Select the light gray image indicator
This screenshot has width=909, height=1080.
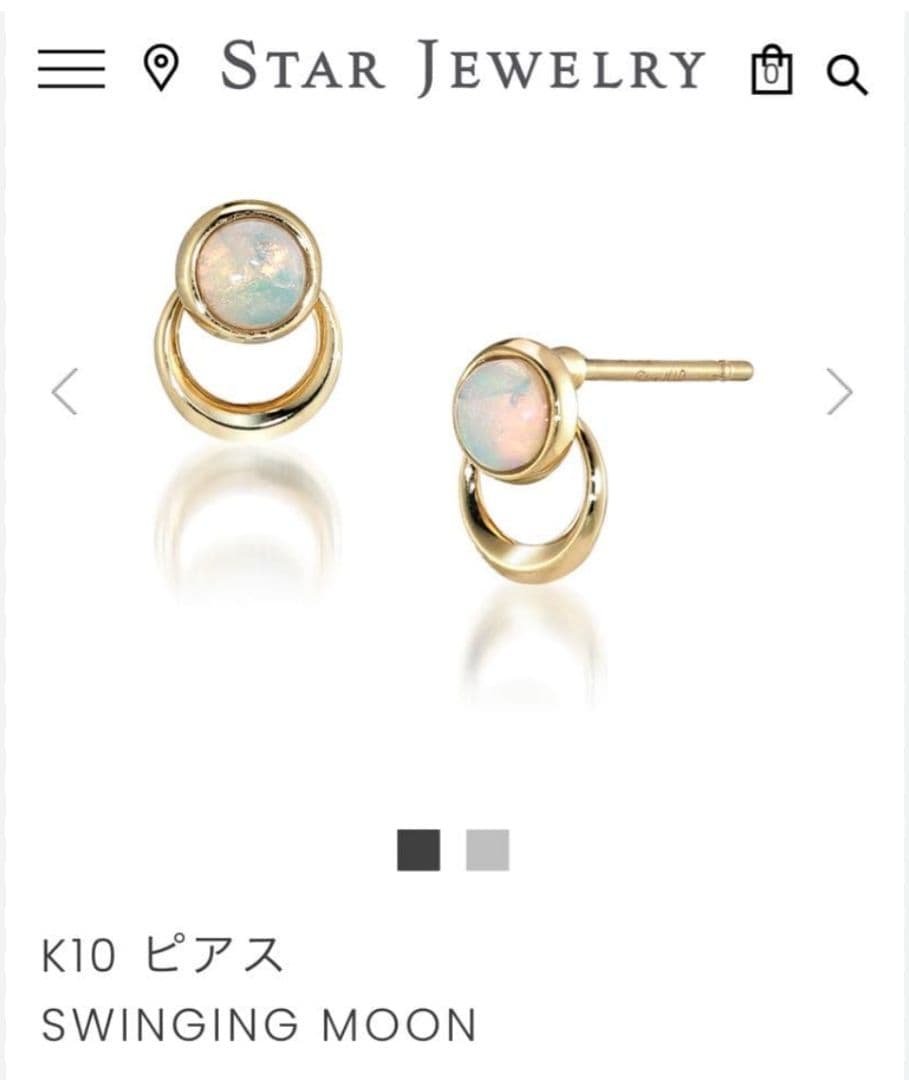coord(487,850)
